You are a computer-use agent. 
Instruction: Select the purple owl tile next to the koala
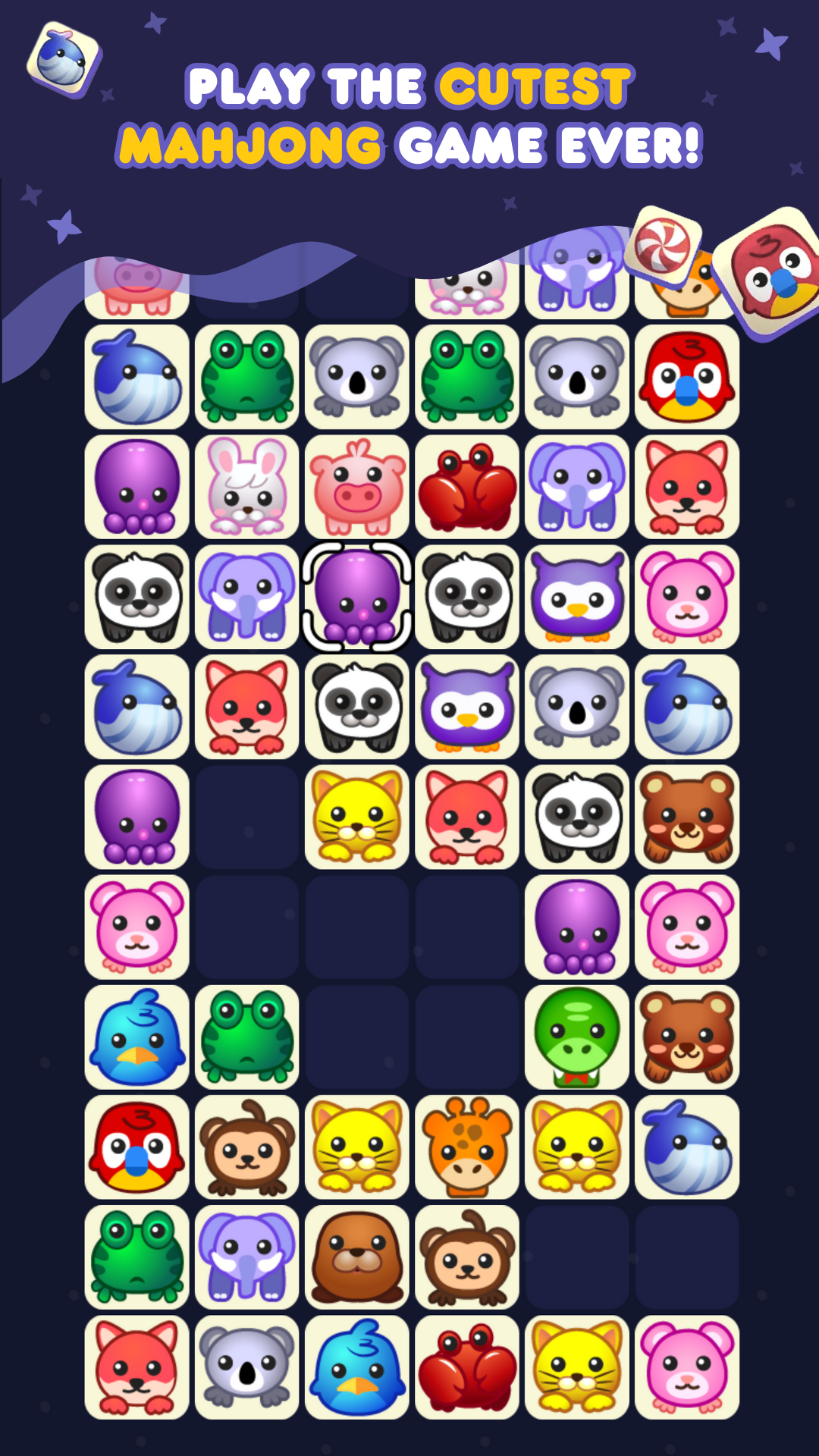[466, 707]
